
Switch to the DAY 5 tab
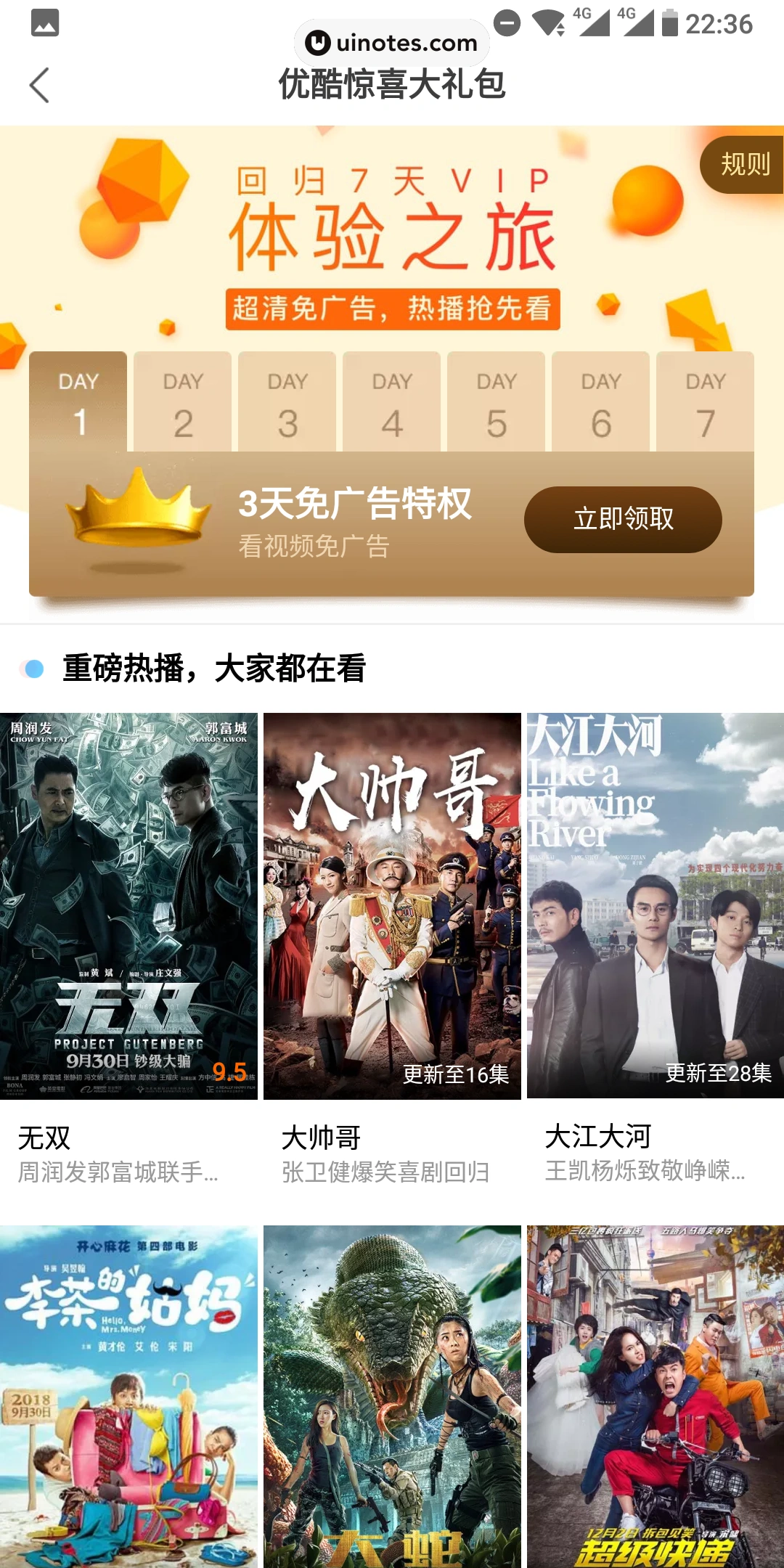coord(497,402)
